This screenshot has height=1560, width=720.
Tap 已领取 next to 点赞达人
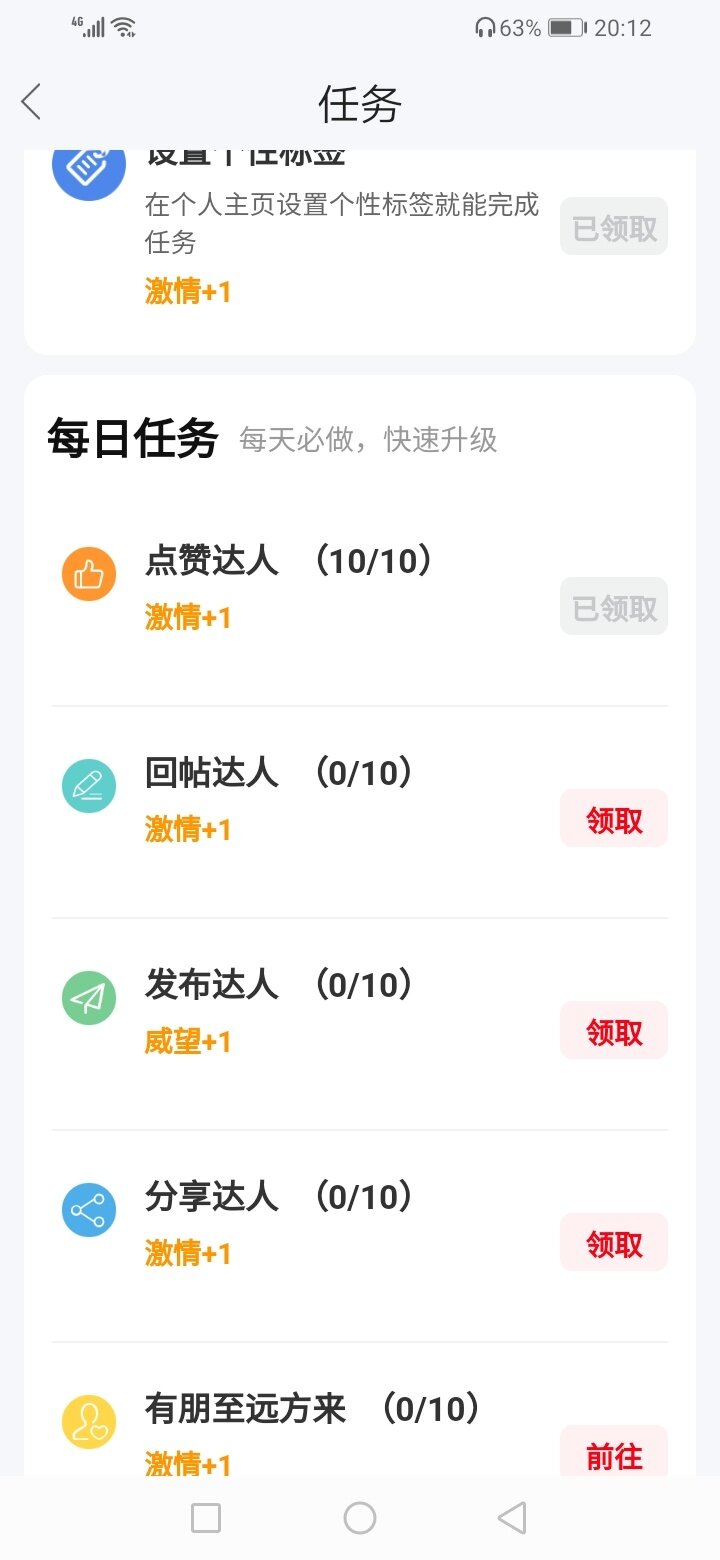click(614, 606)
